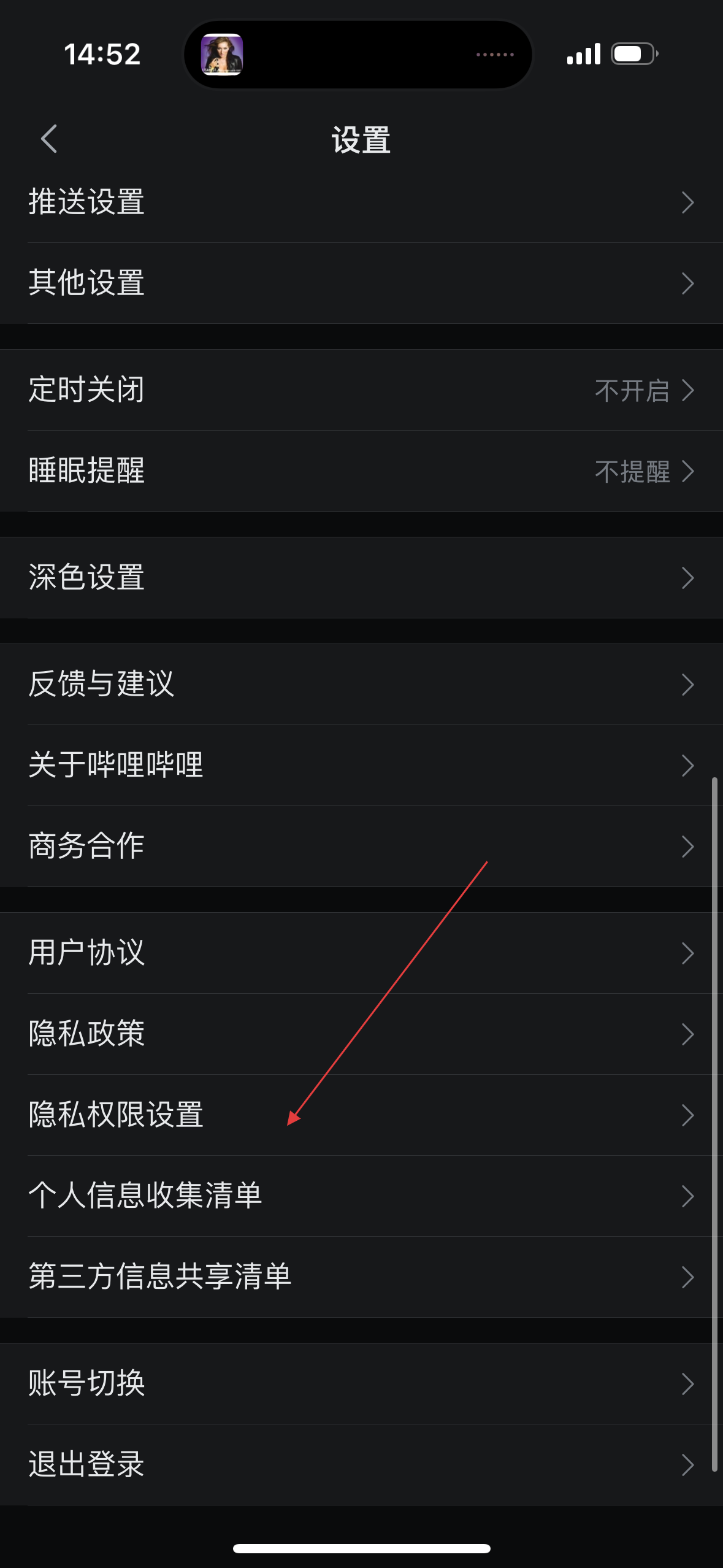This screenshot has height=1568, width=723.
Task: View 隐私政策
Action: point(361,1034)
